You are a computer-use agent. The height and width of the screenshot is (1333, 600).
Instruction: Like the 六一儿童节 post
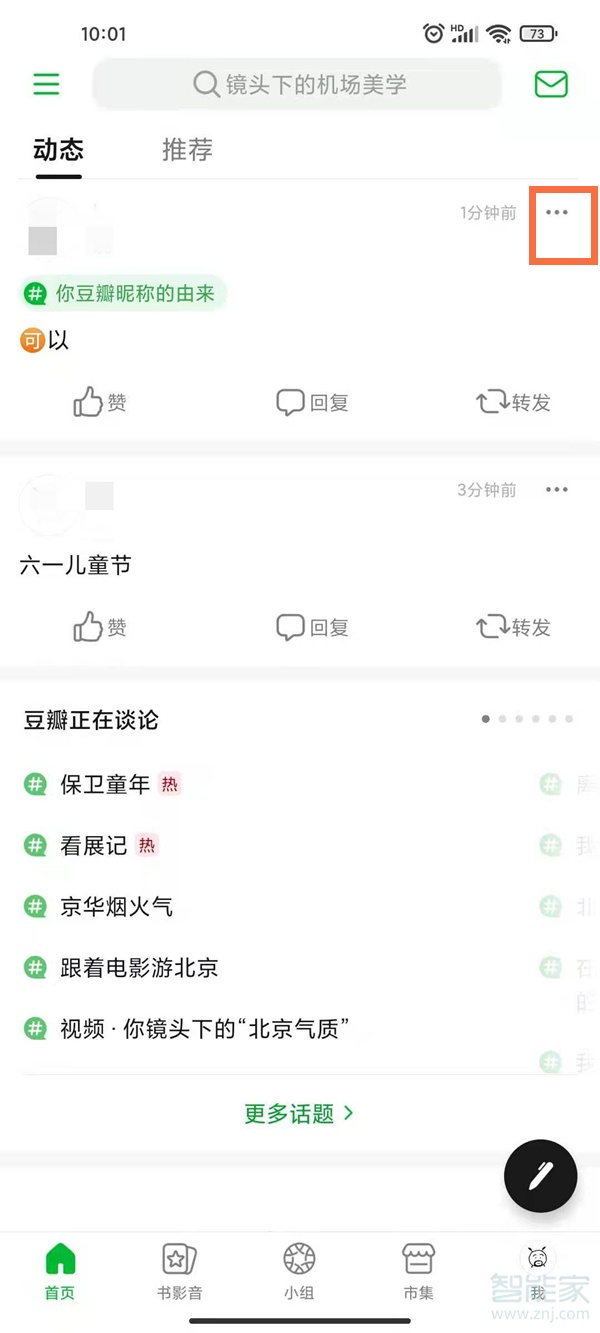click(100, 628)
